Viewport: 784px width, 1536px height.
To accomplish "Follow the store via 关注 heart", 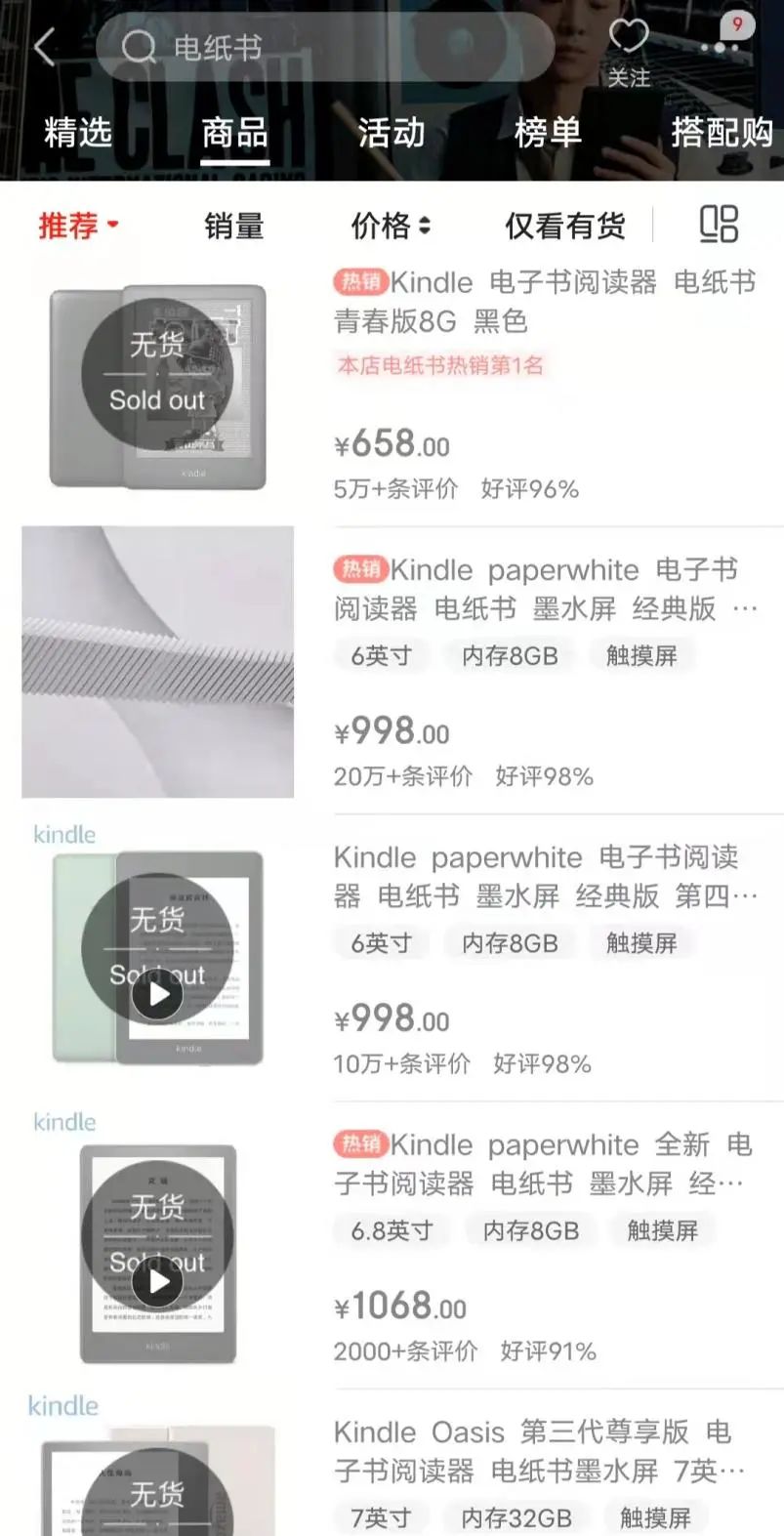I will coord(628,51).
